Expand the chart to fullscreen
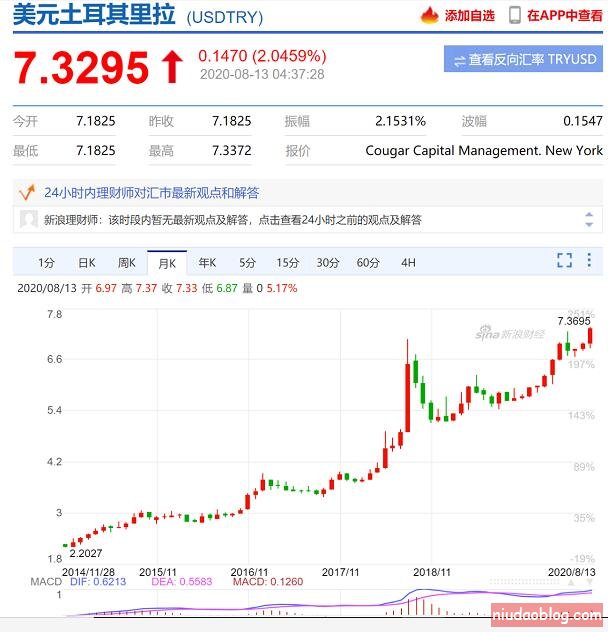Screen dimensions: 608x632 (x=564, y=261)
